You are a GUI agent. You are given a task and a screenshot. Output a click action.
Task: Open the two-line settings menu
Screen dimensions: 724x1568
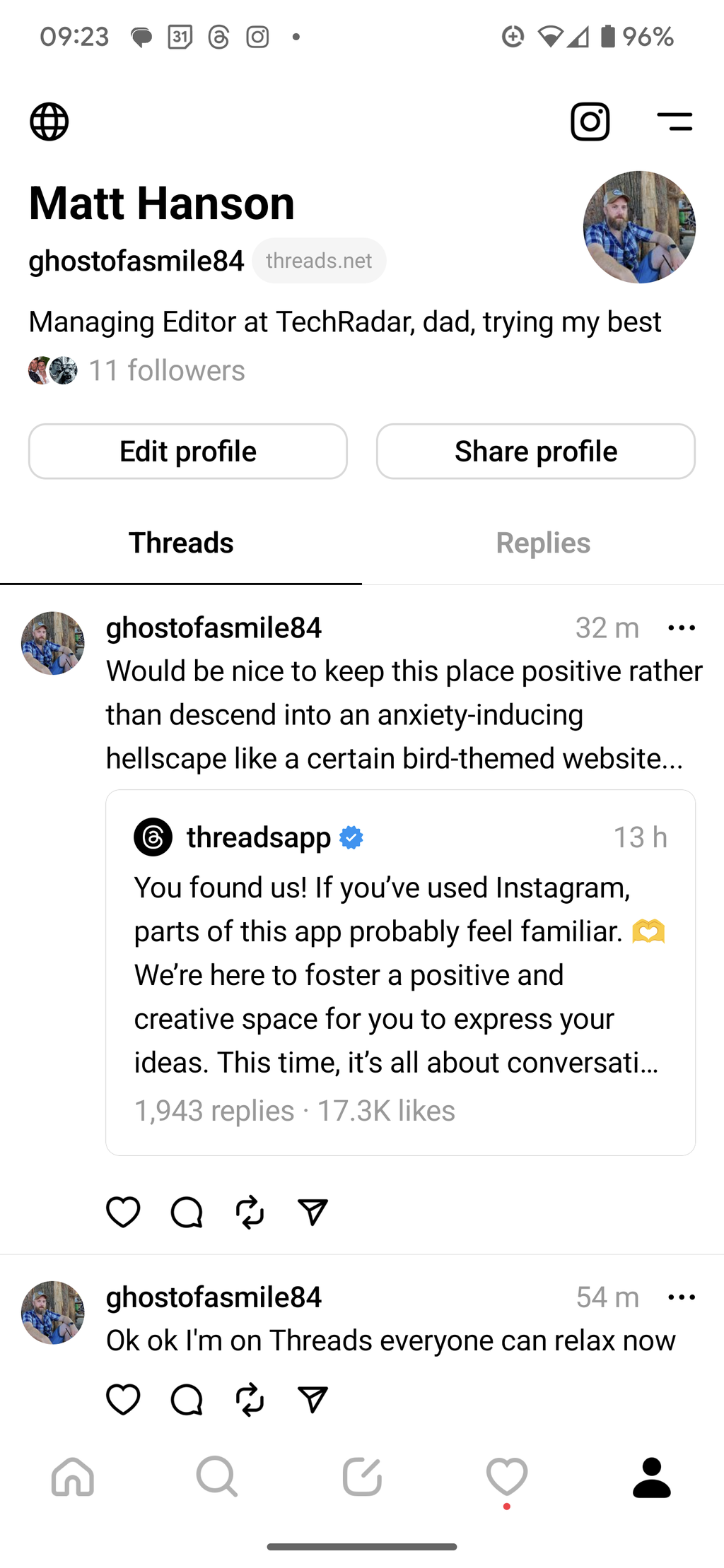pos(675,122)
